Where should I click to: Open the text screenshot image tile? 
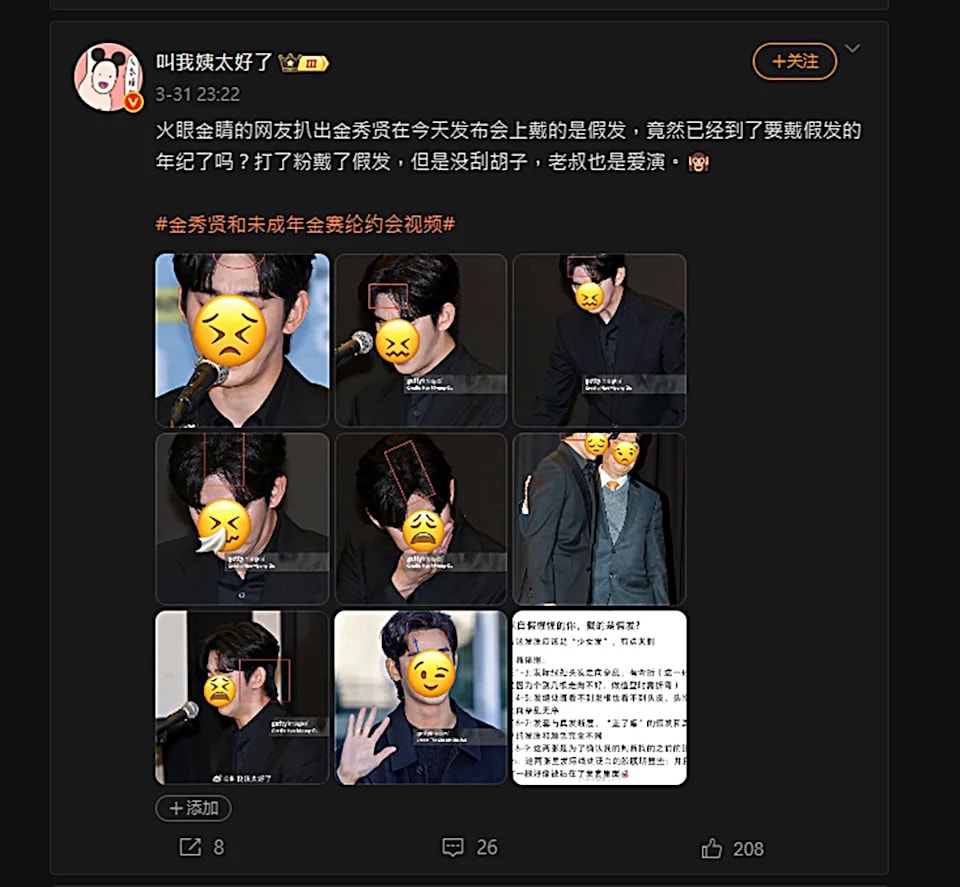click(x=599, y=697)
